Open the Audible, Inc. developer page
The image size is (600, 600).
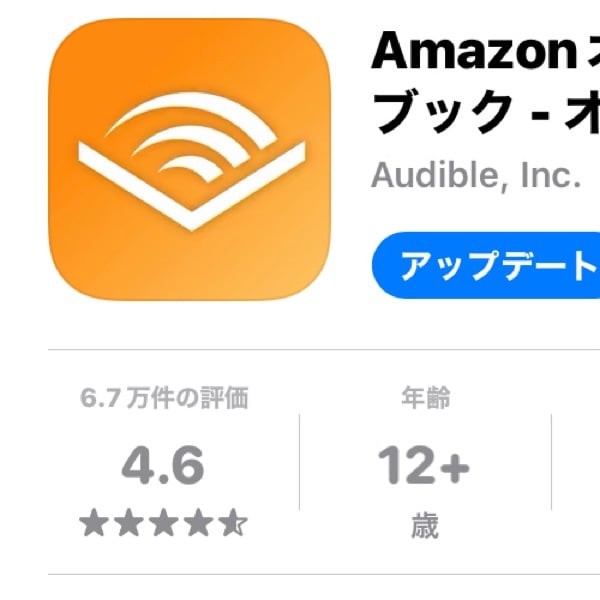[x=475, y=175]
